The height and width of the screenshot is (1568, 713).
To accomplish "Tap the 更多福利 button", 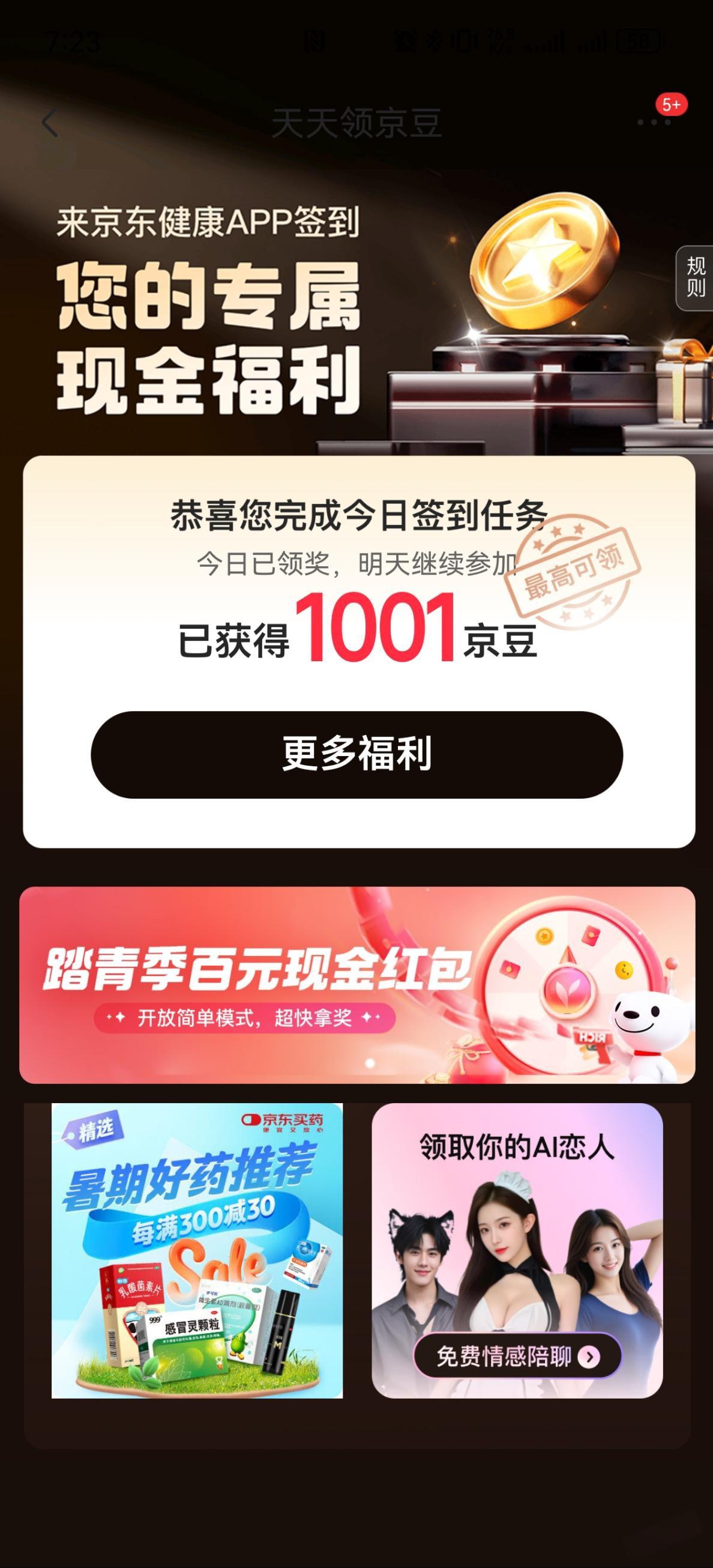I will click(356, 754).
